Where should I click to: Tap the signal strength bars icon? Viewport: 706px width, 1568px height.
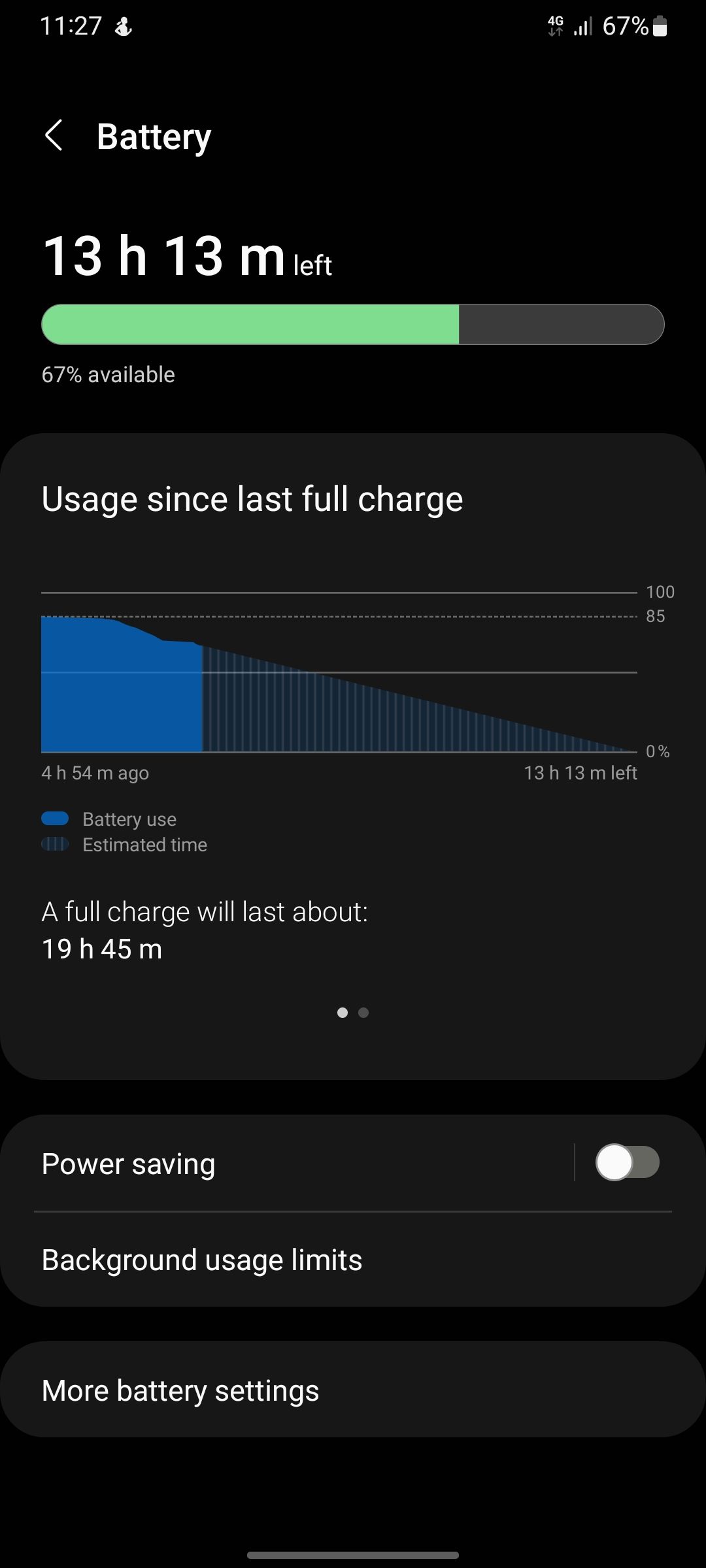point(582,26)
